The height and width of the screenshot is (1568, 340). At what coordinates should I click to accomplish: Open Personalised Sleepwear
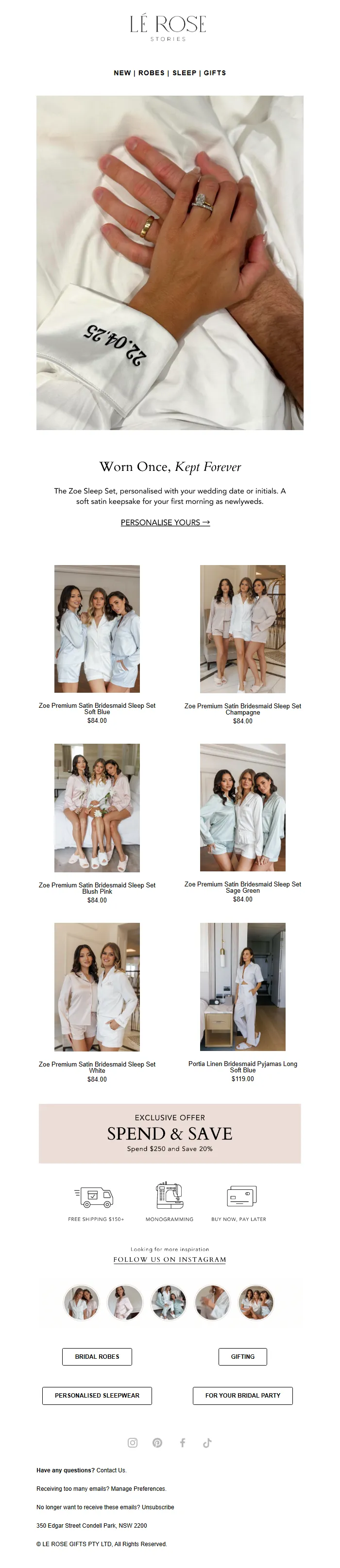[97, 1396]
